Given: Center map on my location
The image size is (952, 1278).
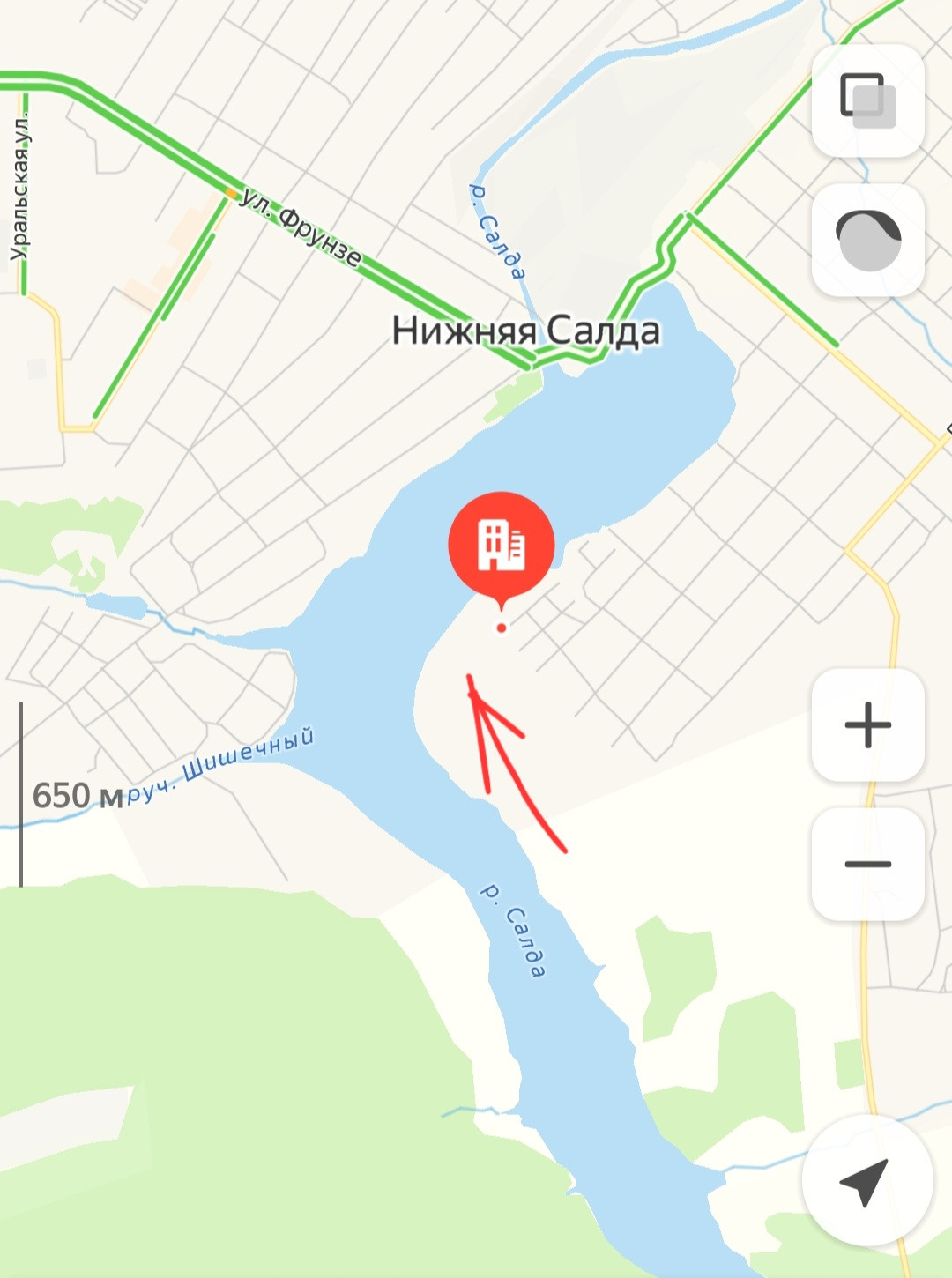Looking at the screenshot, I should 866,1181.
